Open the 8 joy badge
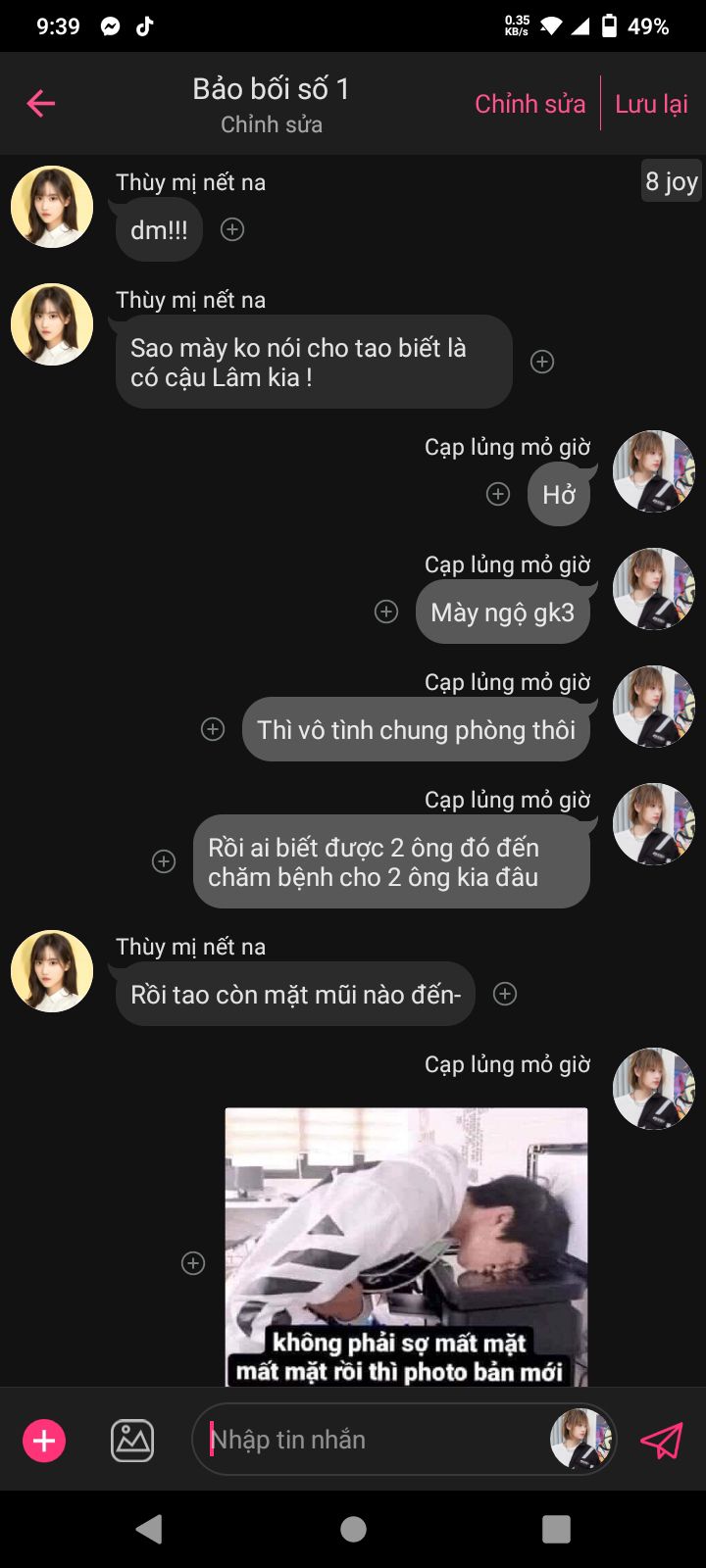The image size is (706, 1568). point(671,181)
